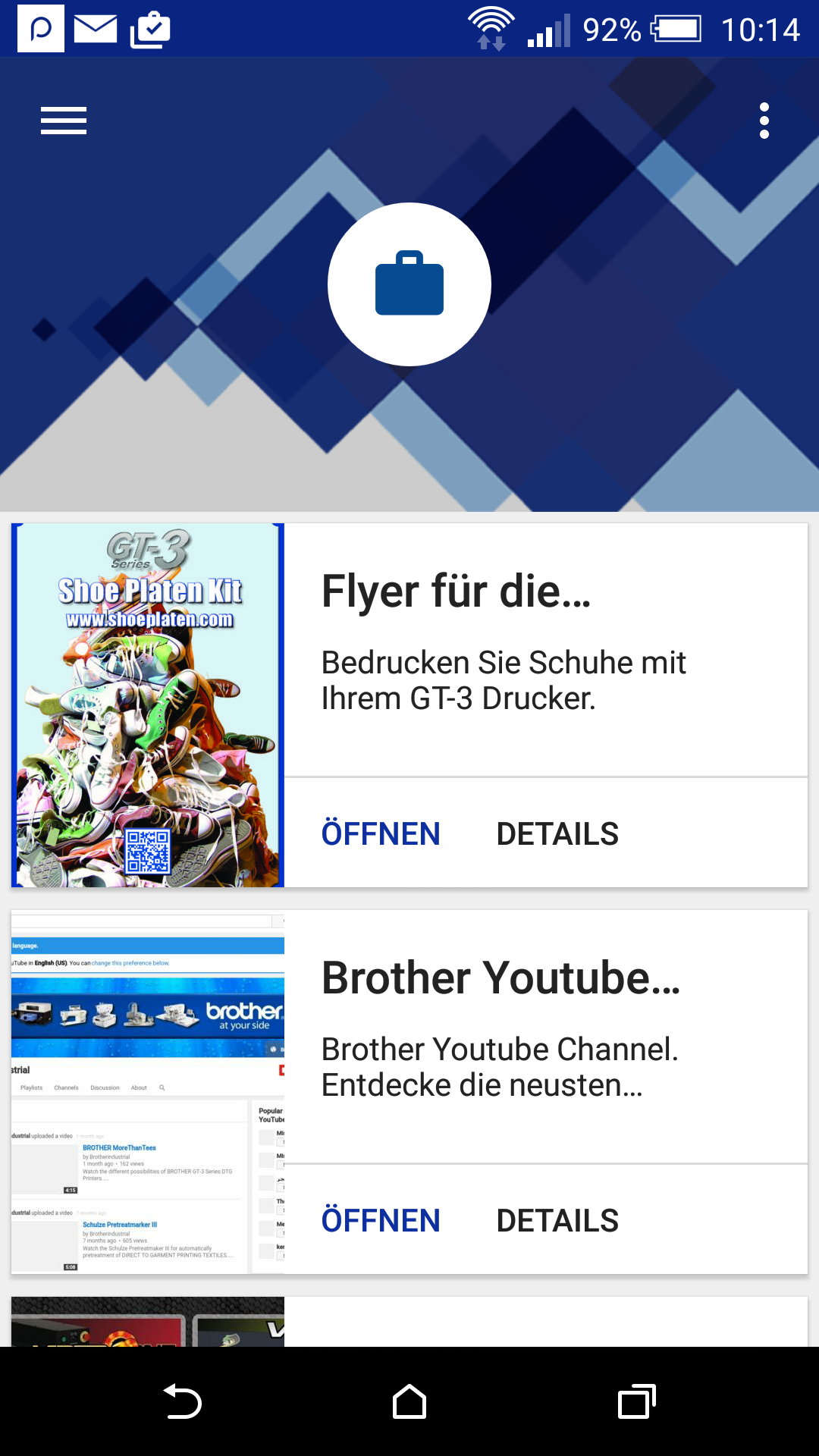Open the three-dot overflow menu
819x1456 pixels.
click(x=764, y=121)
